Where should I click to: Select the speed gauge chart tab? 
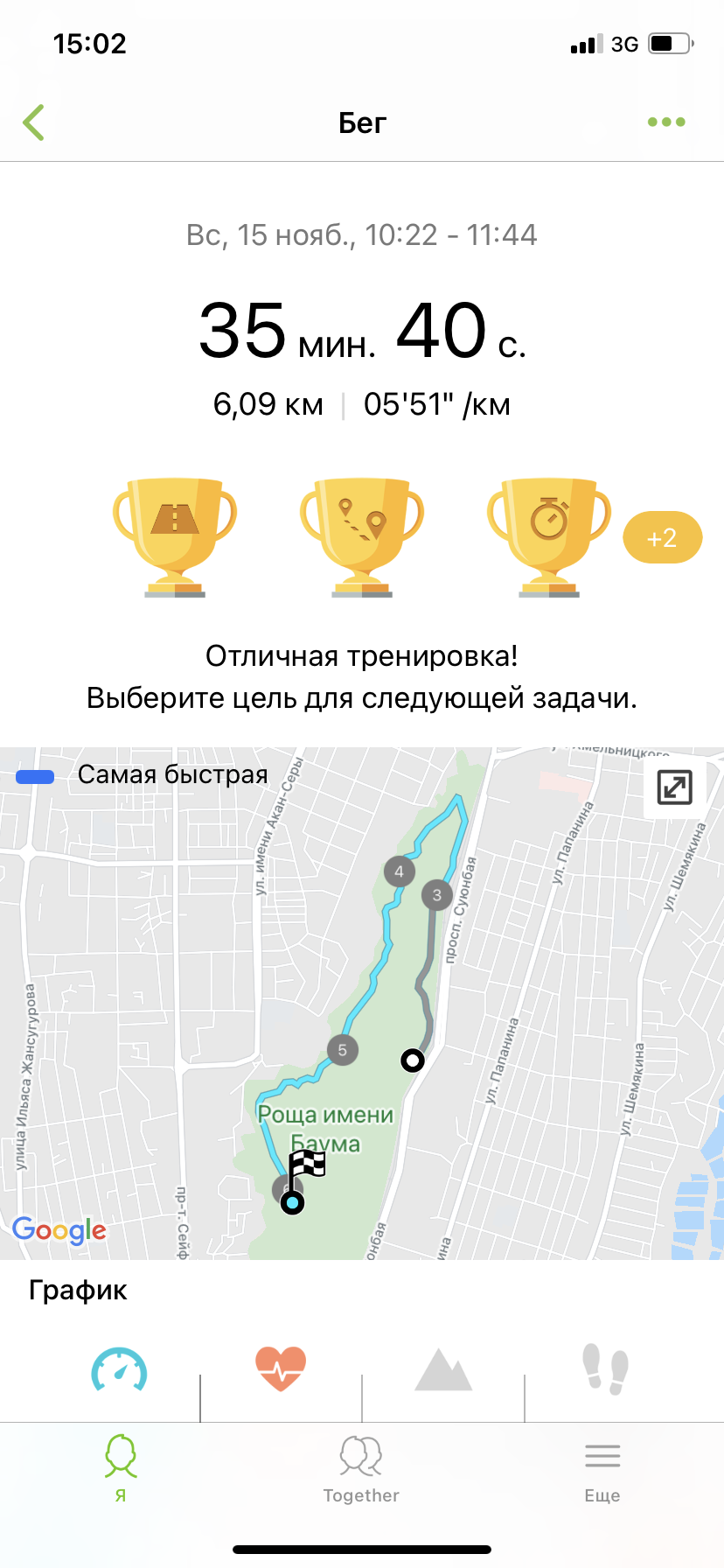click(x=120, y=1370)
